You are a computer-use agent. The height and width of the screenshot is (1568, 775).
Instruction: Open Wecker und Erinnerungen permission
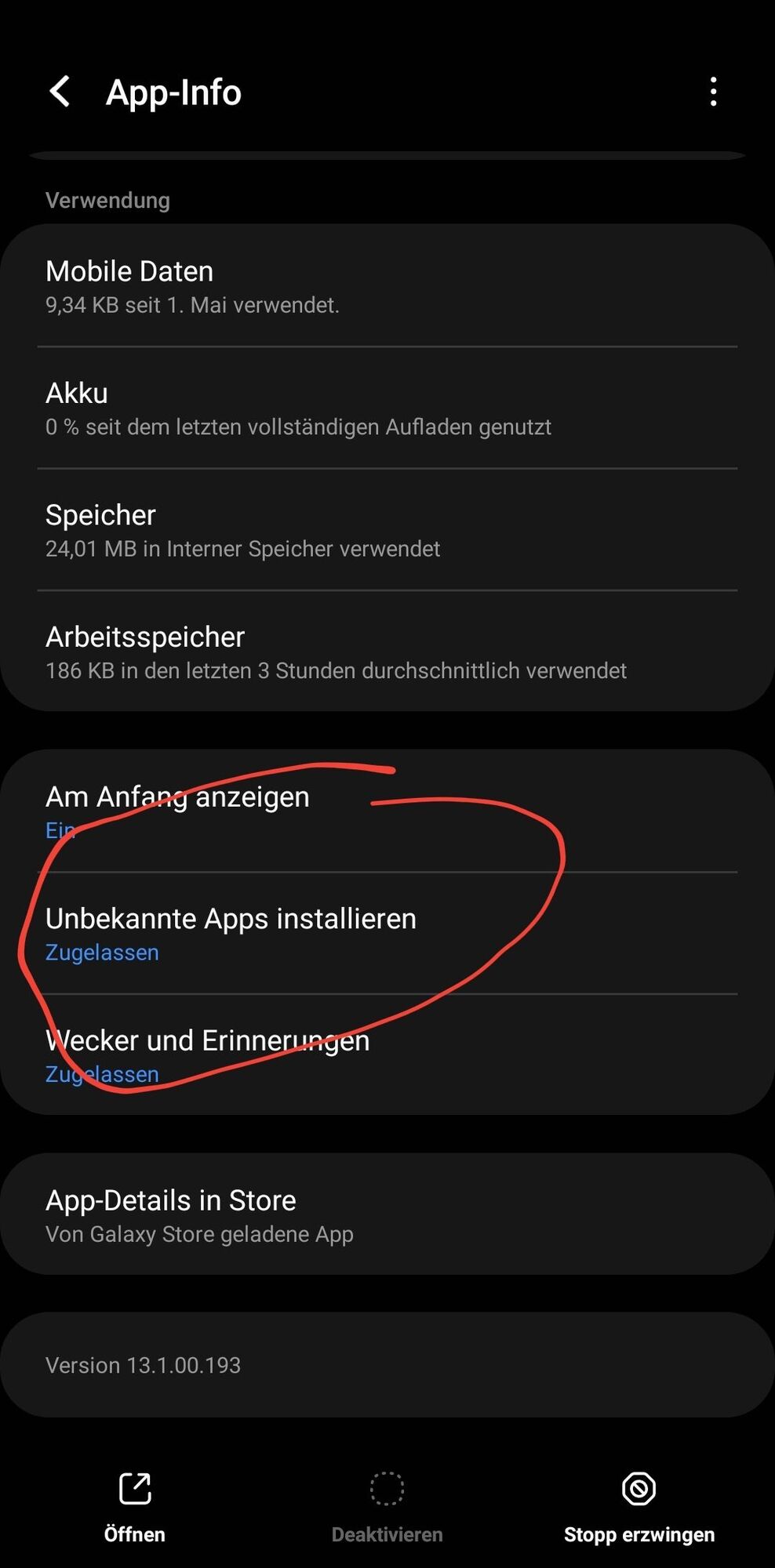click(x=387, y=1055)
